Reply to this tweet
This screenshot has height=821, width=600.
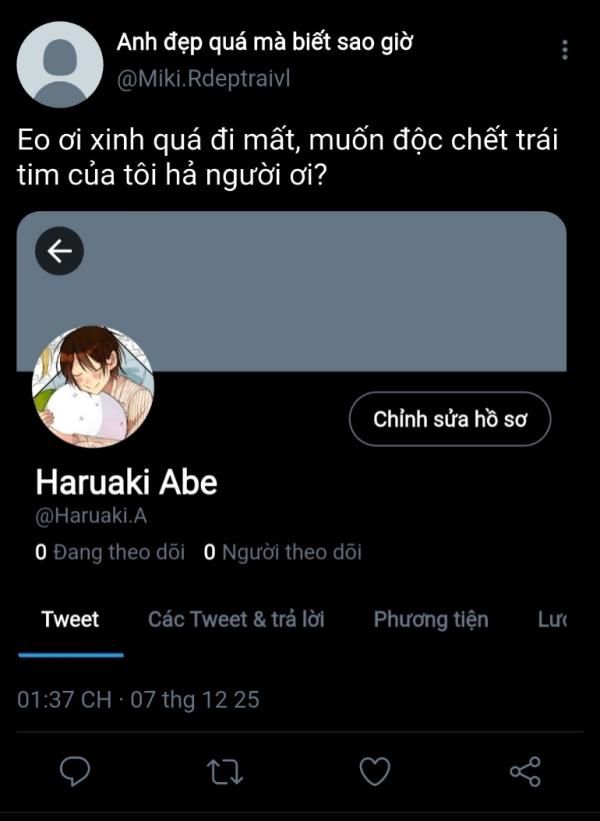[75, 771]
